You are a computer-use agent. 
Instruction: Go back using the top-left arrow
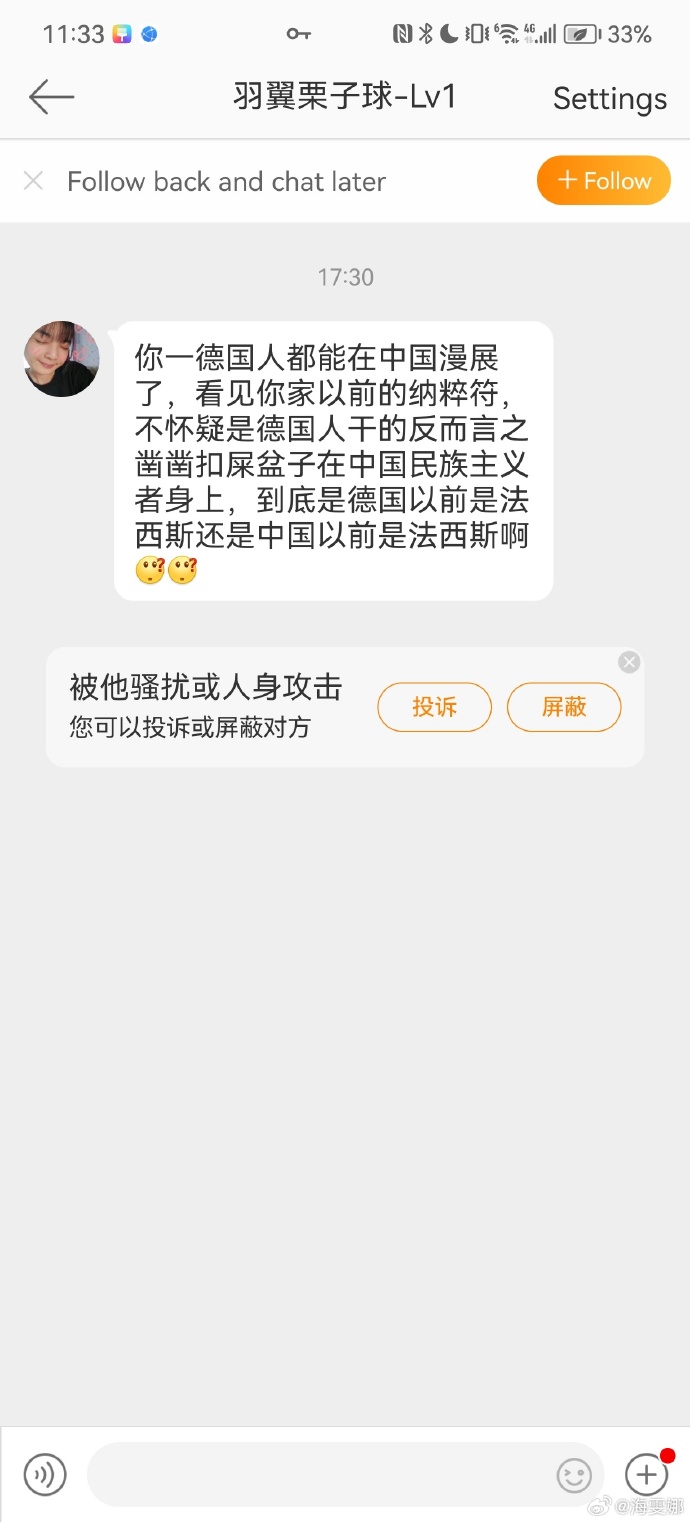click(x=52, y=97)
